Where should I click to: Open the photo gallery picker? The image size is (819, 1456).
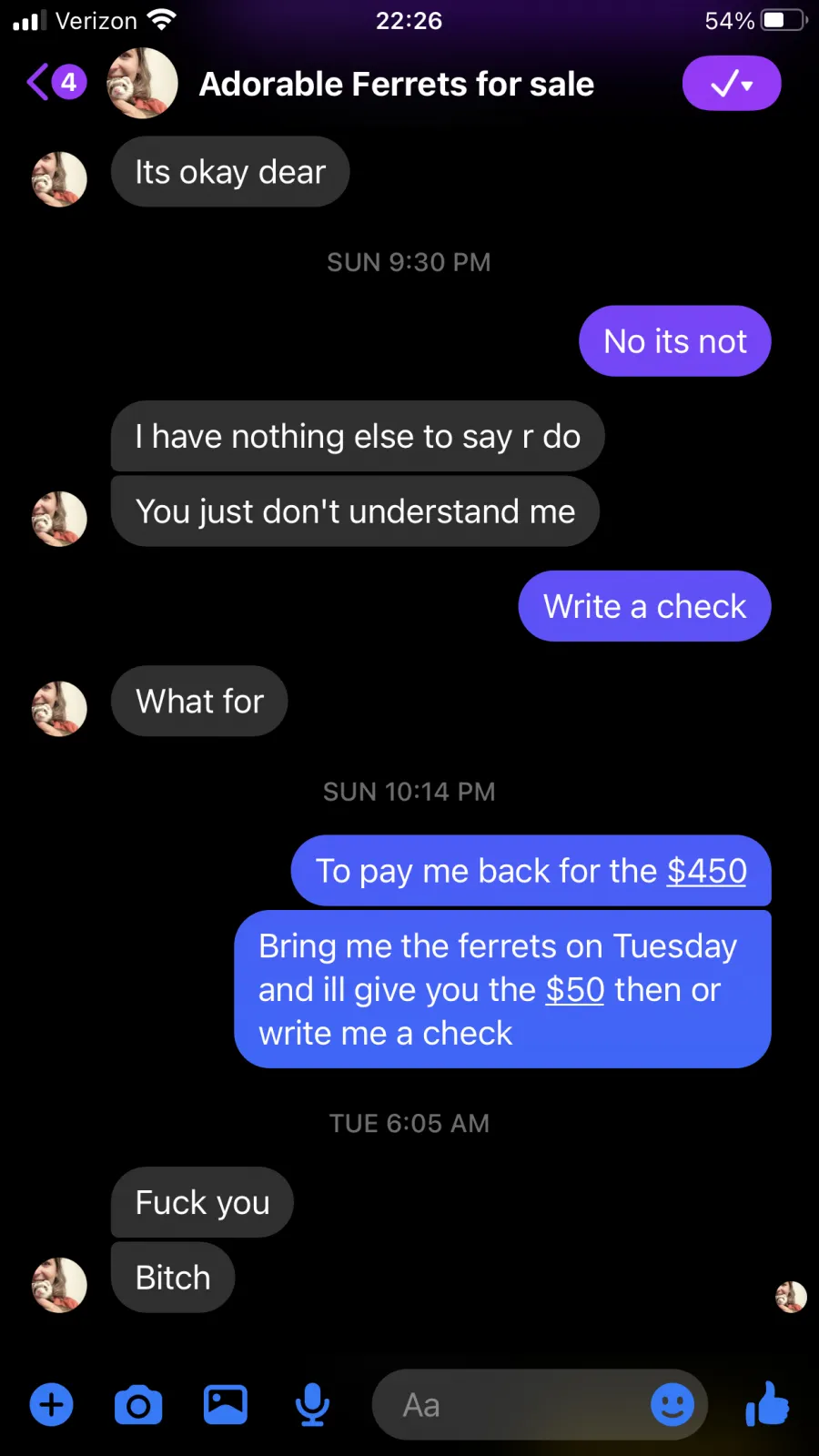[225, 1405]
